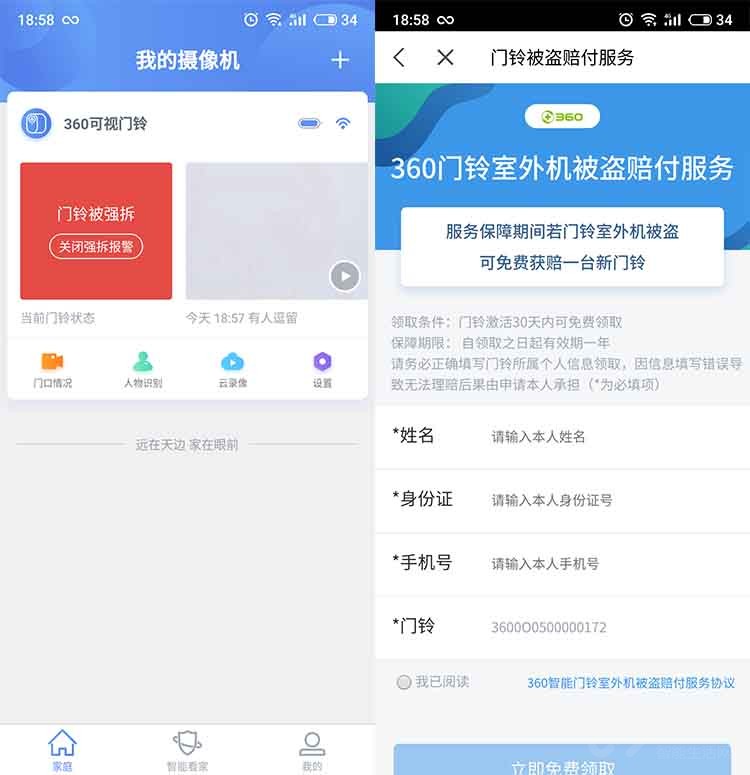Tap 立即免费领取 to claim the service
The height and width of the screenshot is (775, 750).
point(562,764)
